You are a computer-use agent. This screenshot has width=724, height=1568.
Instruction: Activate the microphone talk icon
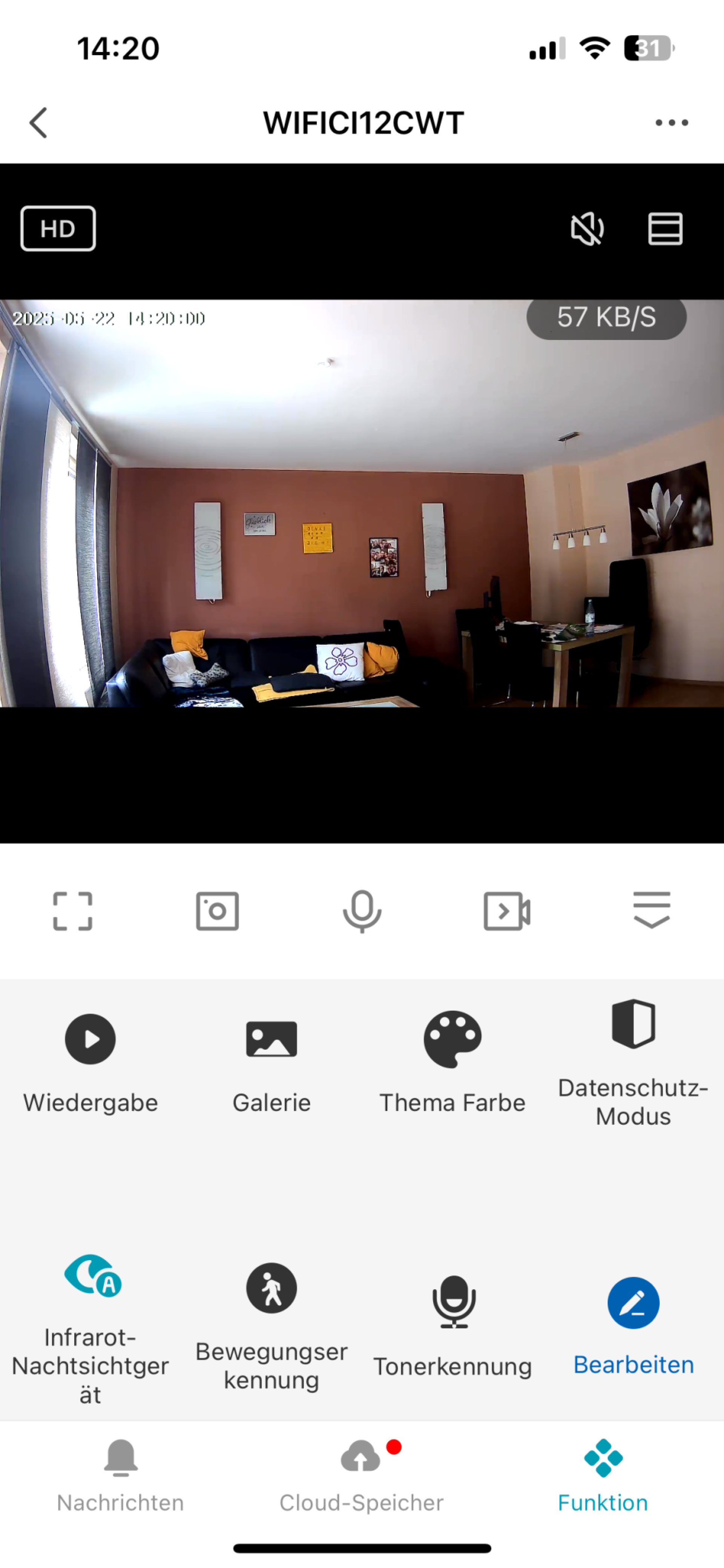(x=362, y=911)
